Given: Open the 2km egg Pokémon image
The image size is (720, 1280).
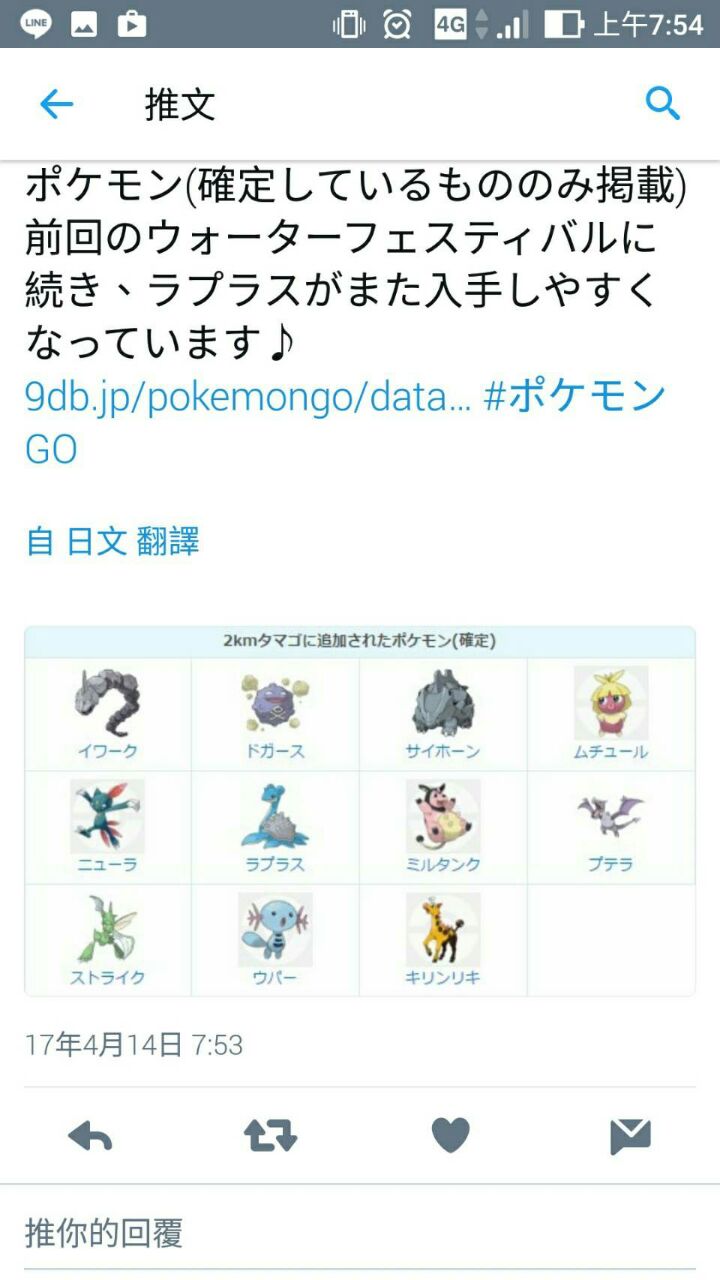Looking at the screenshot, I should pos(360,811).
